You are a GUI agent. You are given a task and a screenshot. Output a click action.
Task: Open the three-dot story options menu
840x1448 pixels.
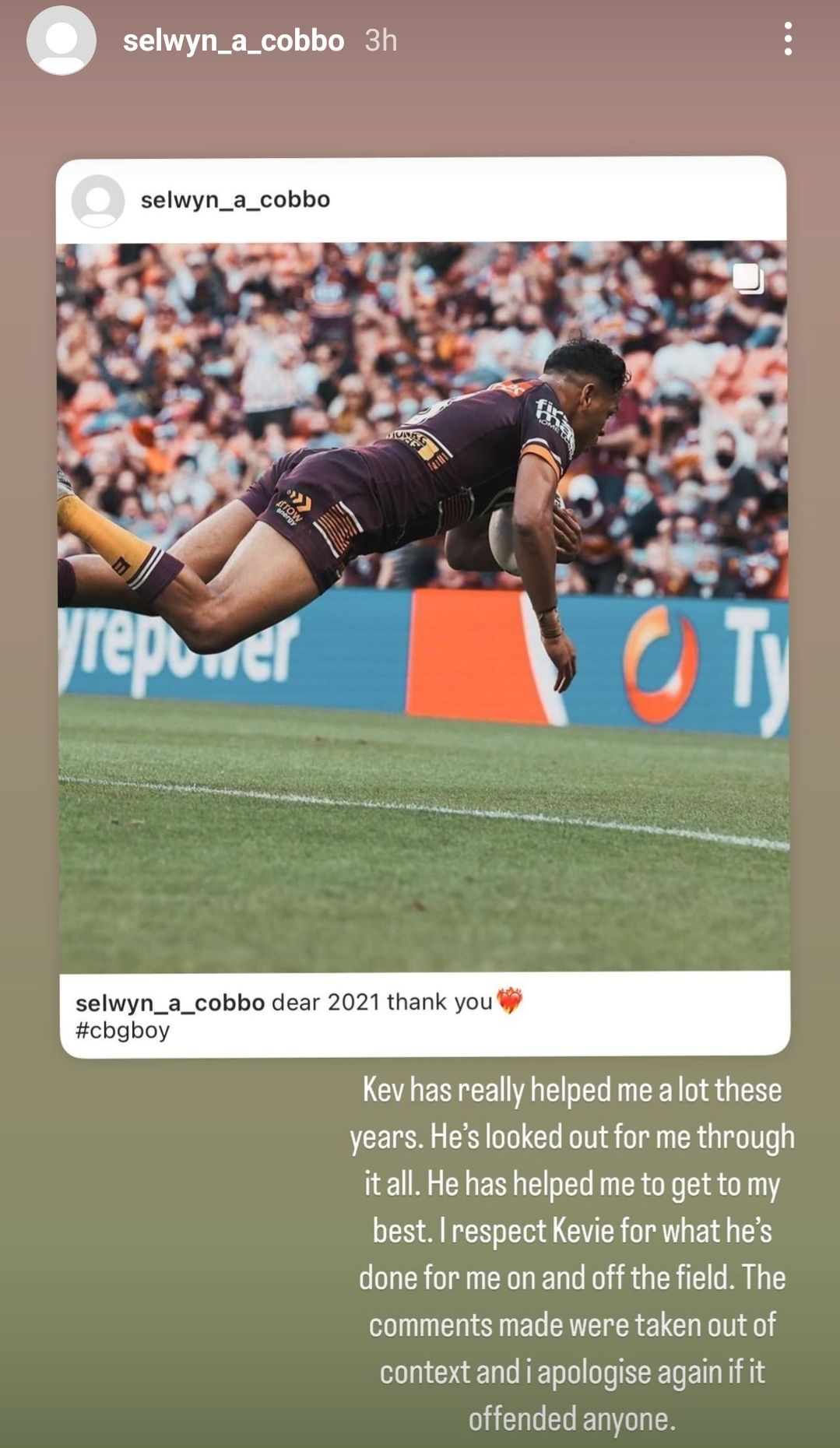pyautogui.click(x=788, y=39)
